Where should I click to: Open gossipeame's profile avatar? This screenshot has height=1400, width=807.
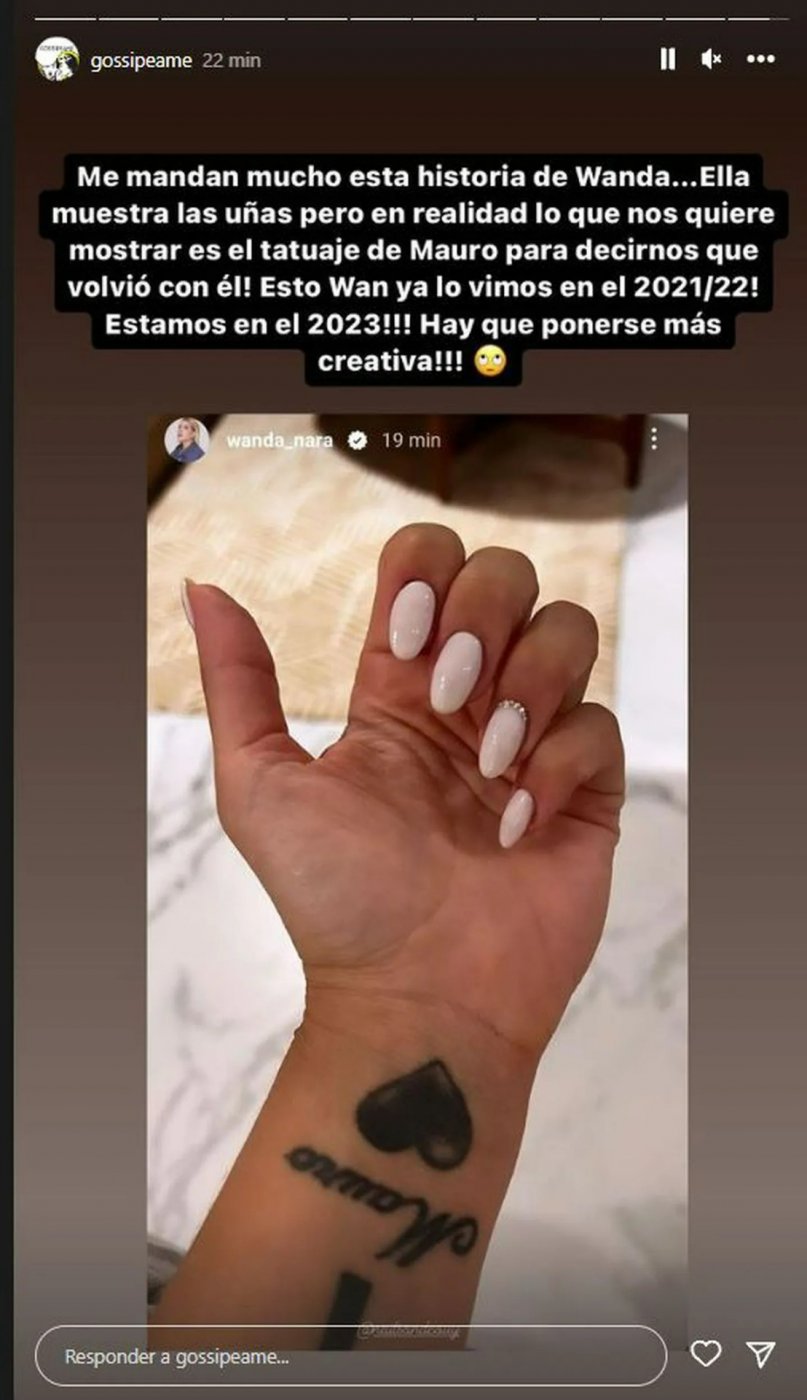(56, 59)
